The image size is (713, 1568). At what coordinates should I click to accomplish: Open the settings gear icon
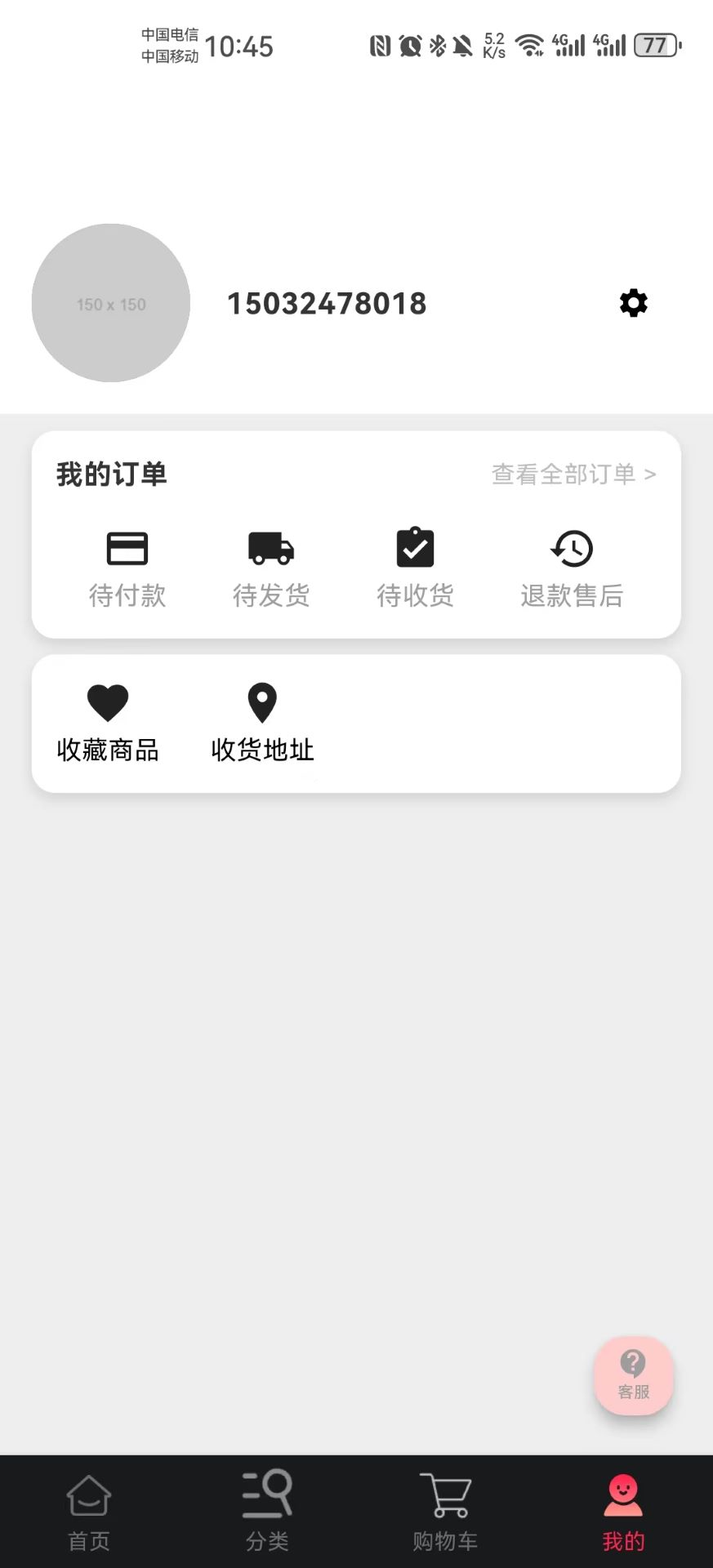coord(633,303)
